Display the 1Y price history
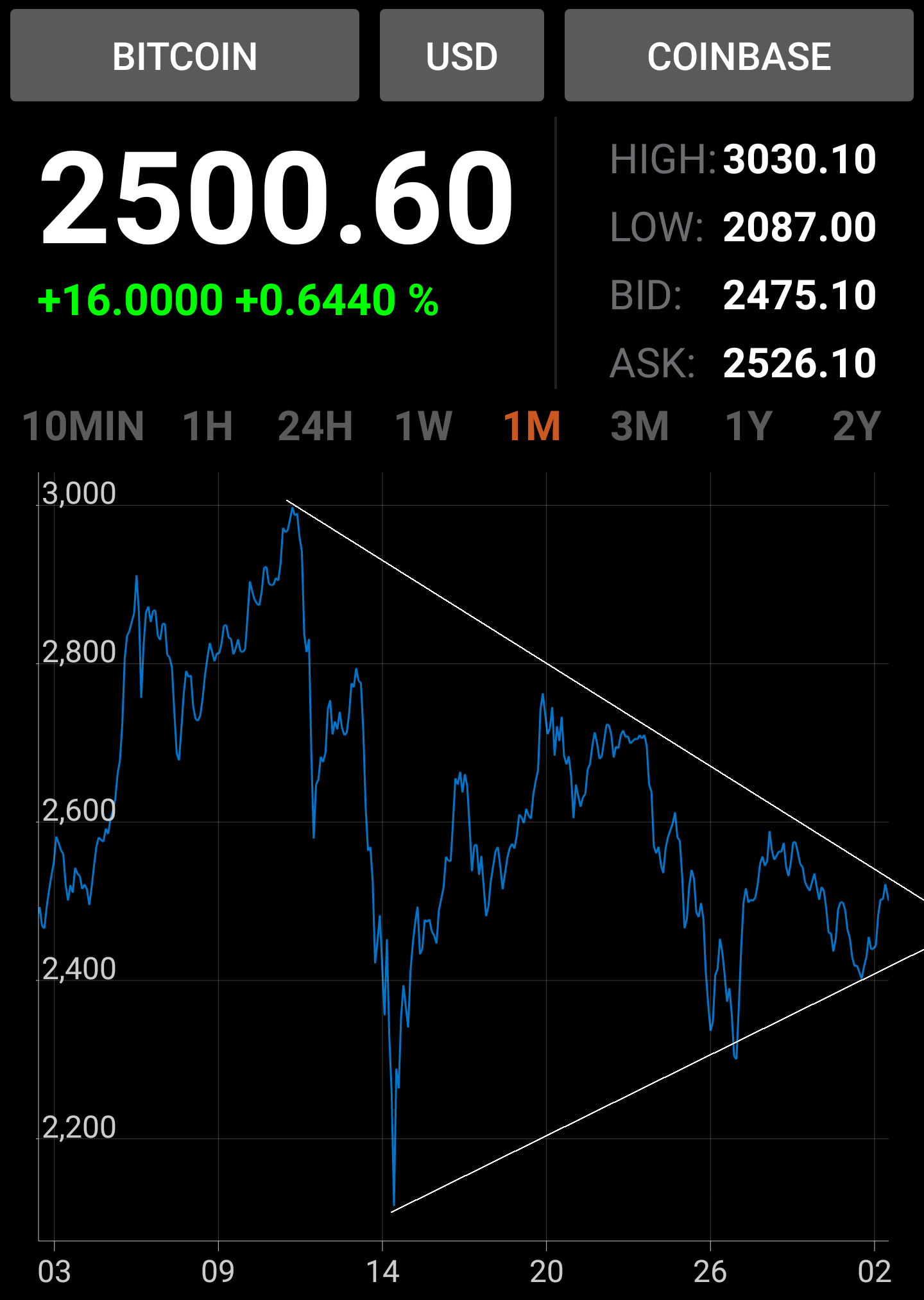The width and height of the screenshot is (924, 1300). (748, 426)
